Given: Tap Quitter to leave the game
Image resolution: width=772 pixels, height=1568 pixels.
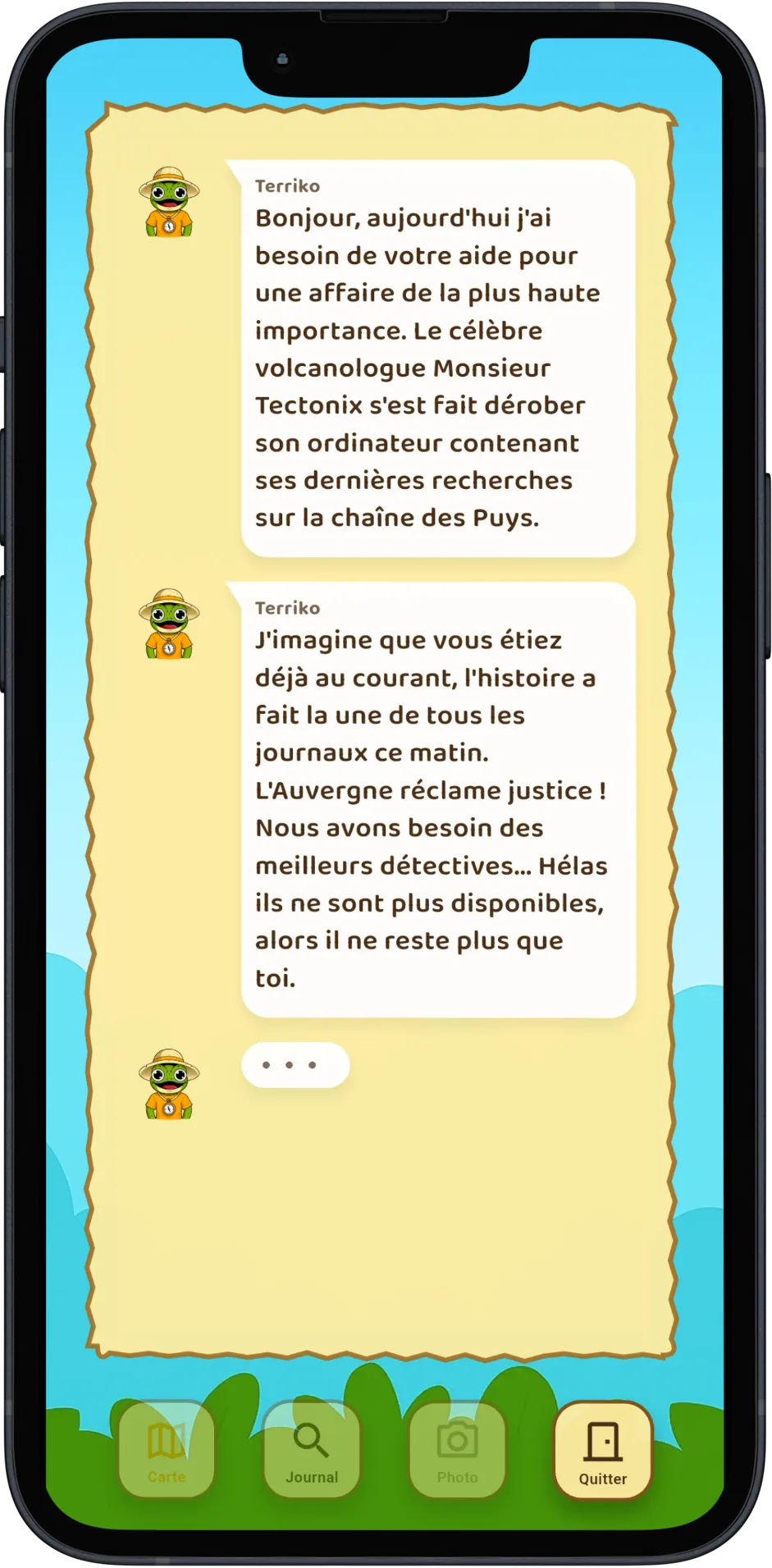Looking at the screenshot, I should coord(603,1450).
